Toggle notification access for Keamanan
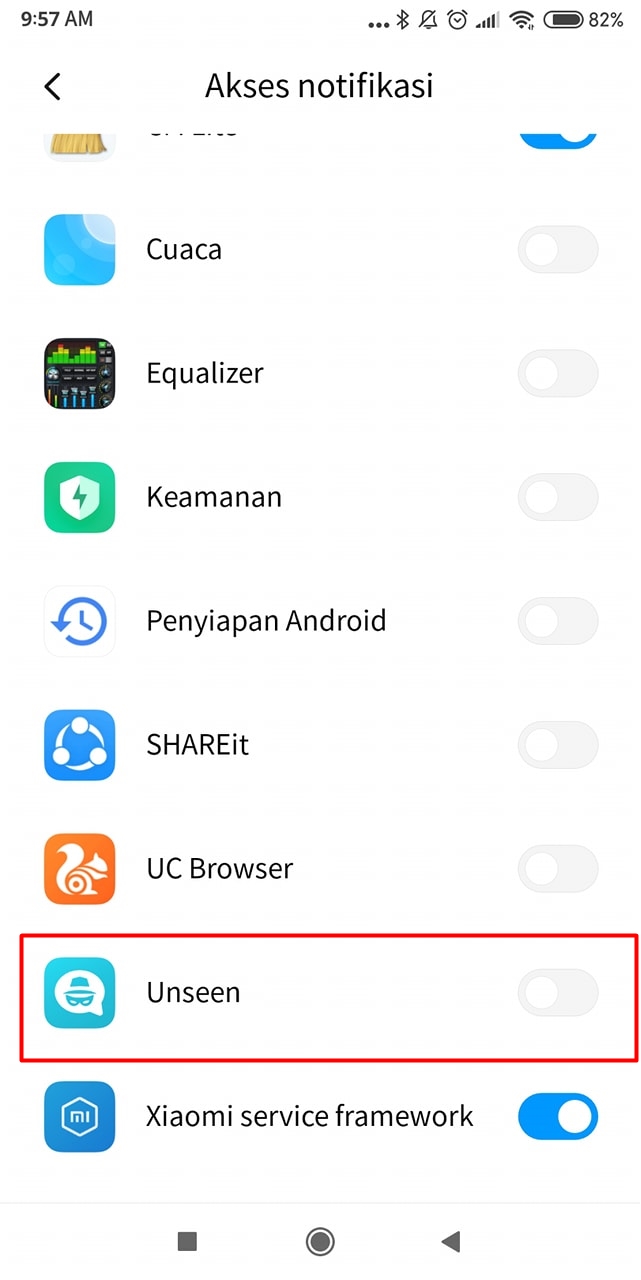The image size is (641, 1280). click(x=557, y=498)
